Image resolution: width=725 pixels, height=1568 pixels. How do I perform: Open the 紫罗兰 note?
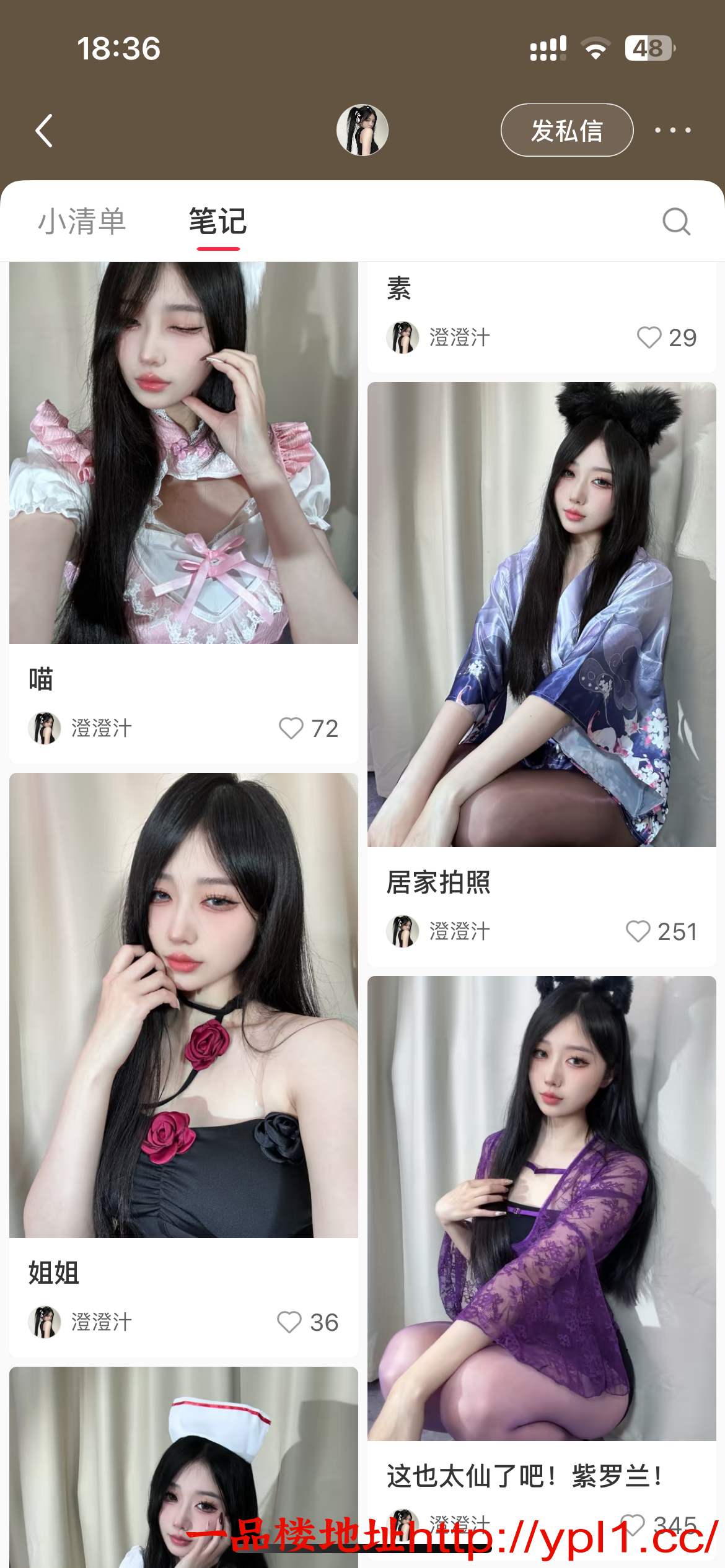click(x=542, y=1208)
